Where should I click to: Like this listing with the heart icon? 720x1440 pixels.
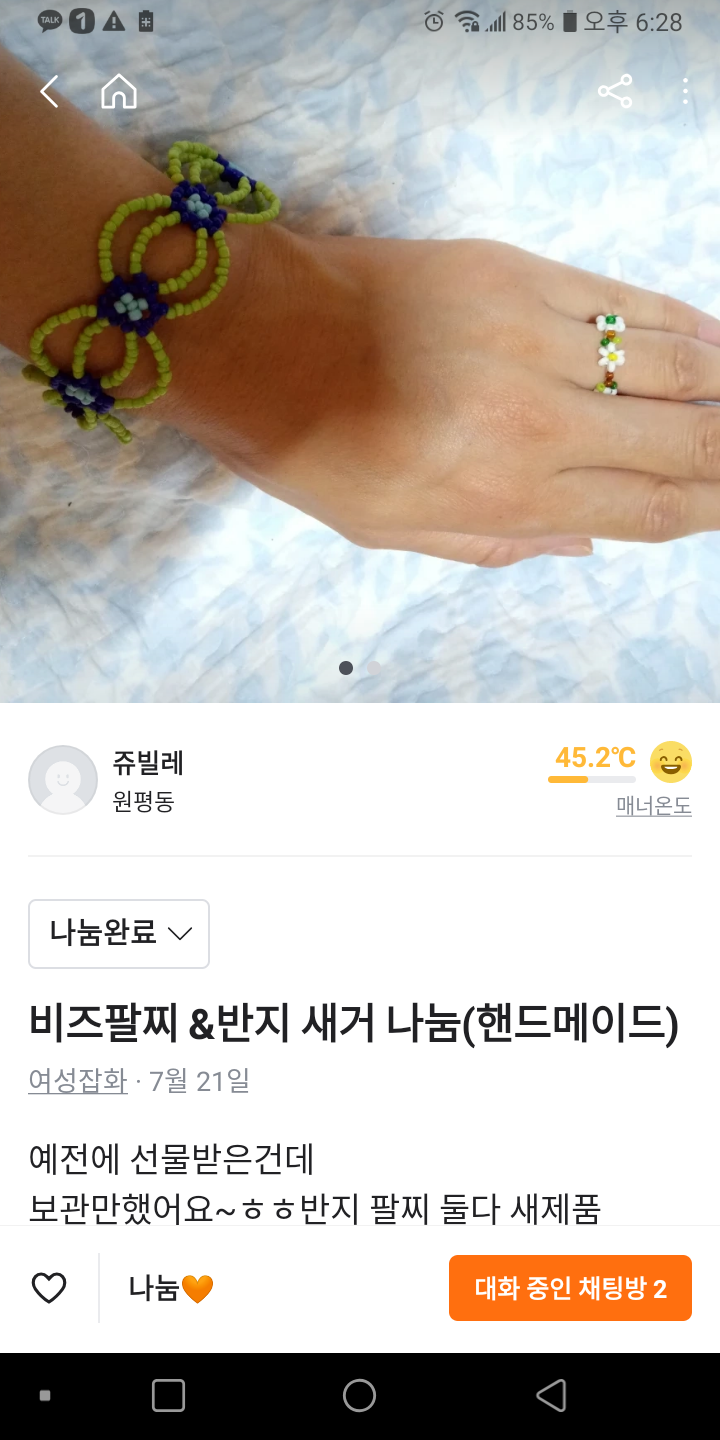49,1288
